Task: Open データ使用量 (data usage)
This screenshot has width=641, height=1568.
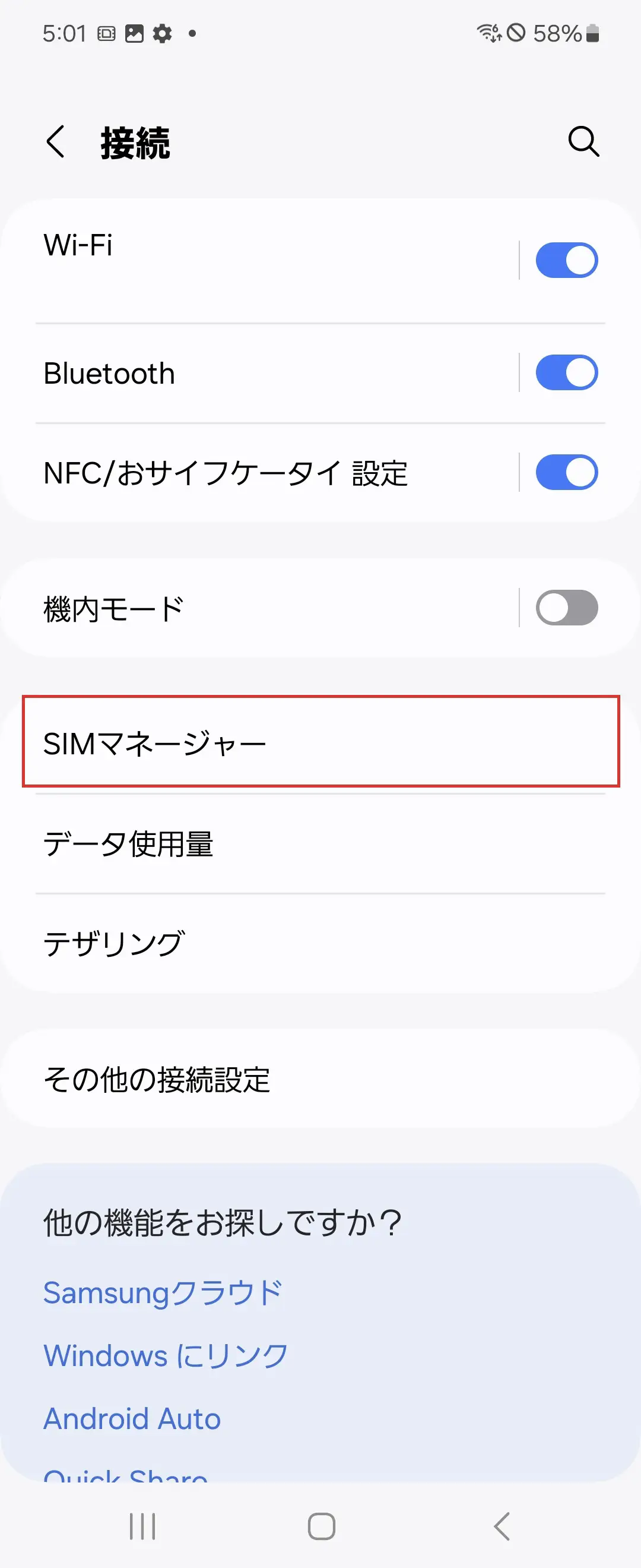Action: click(x=320, y=844)
